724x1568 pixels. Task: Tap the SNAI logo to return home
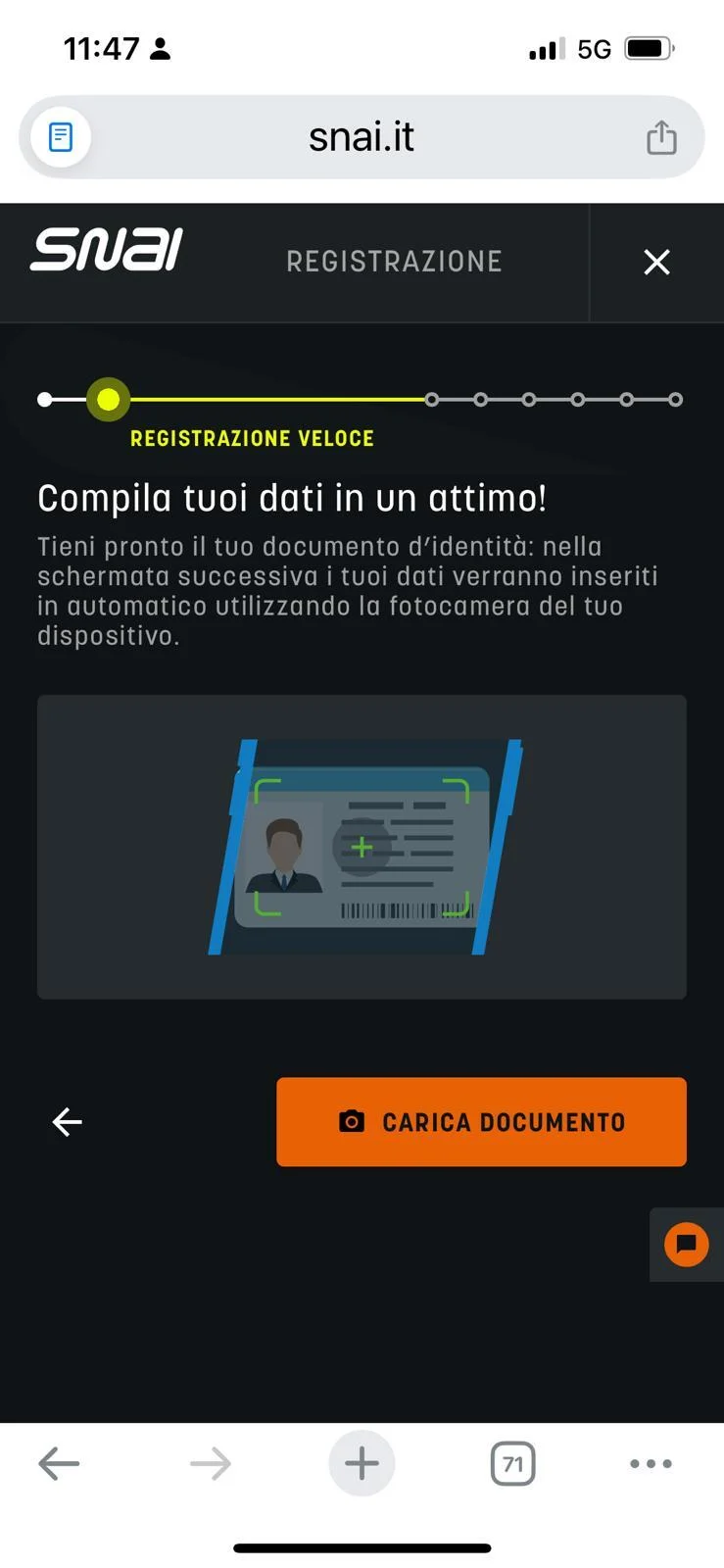click(107, 250)
